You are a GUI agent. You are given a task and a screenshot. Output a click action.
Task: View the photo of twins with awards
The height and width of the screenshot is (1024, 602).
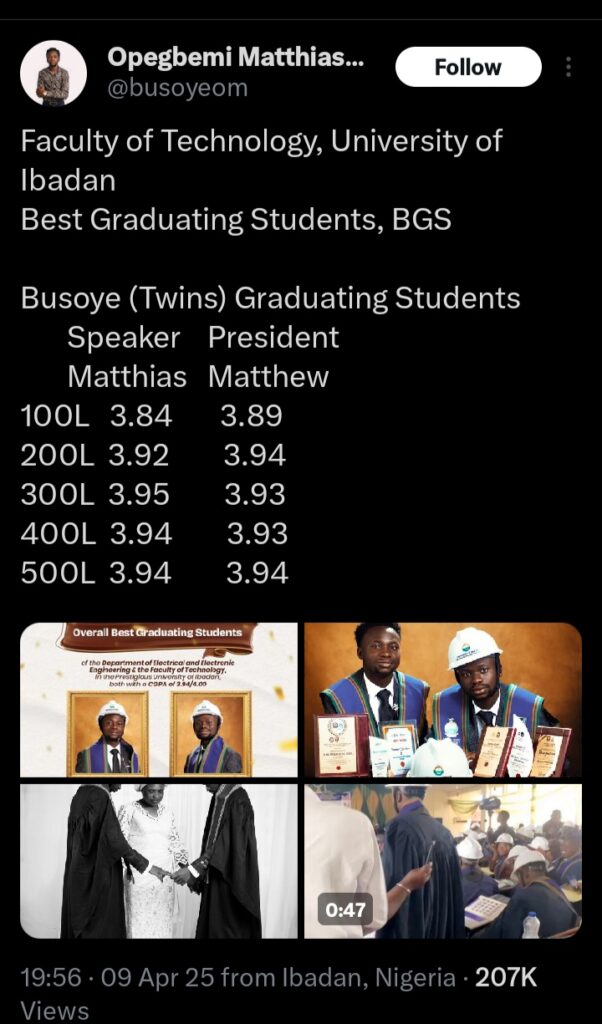tap(442, 700)
